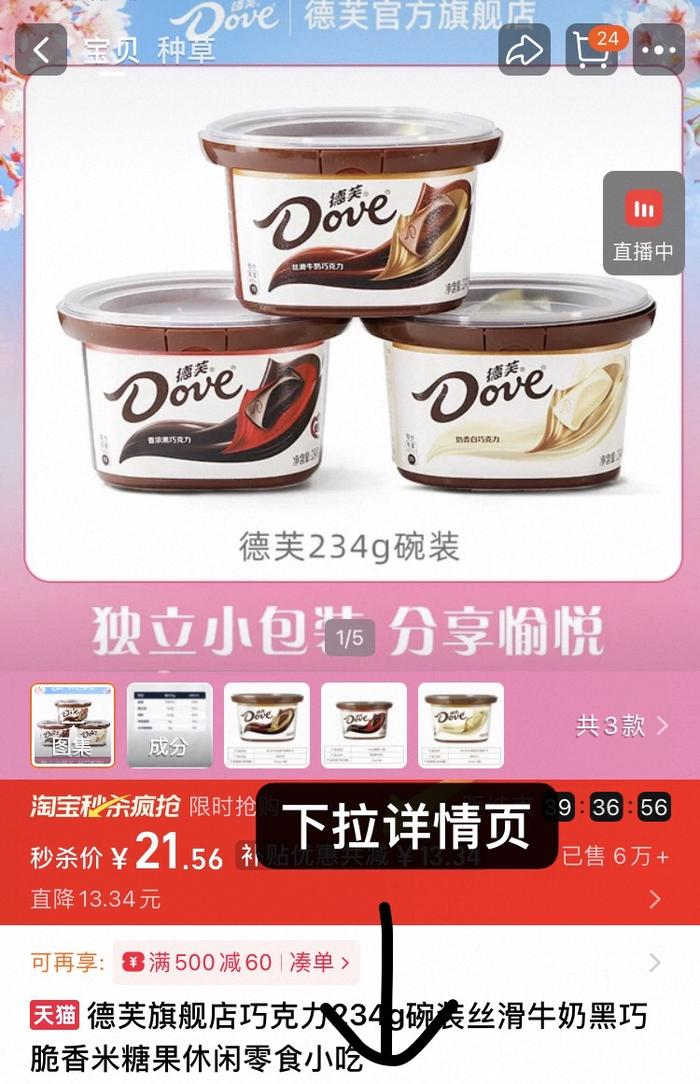Share this Dove product
700x1084 pixels.
(524, 50)
